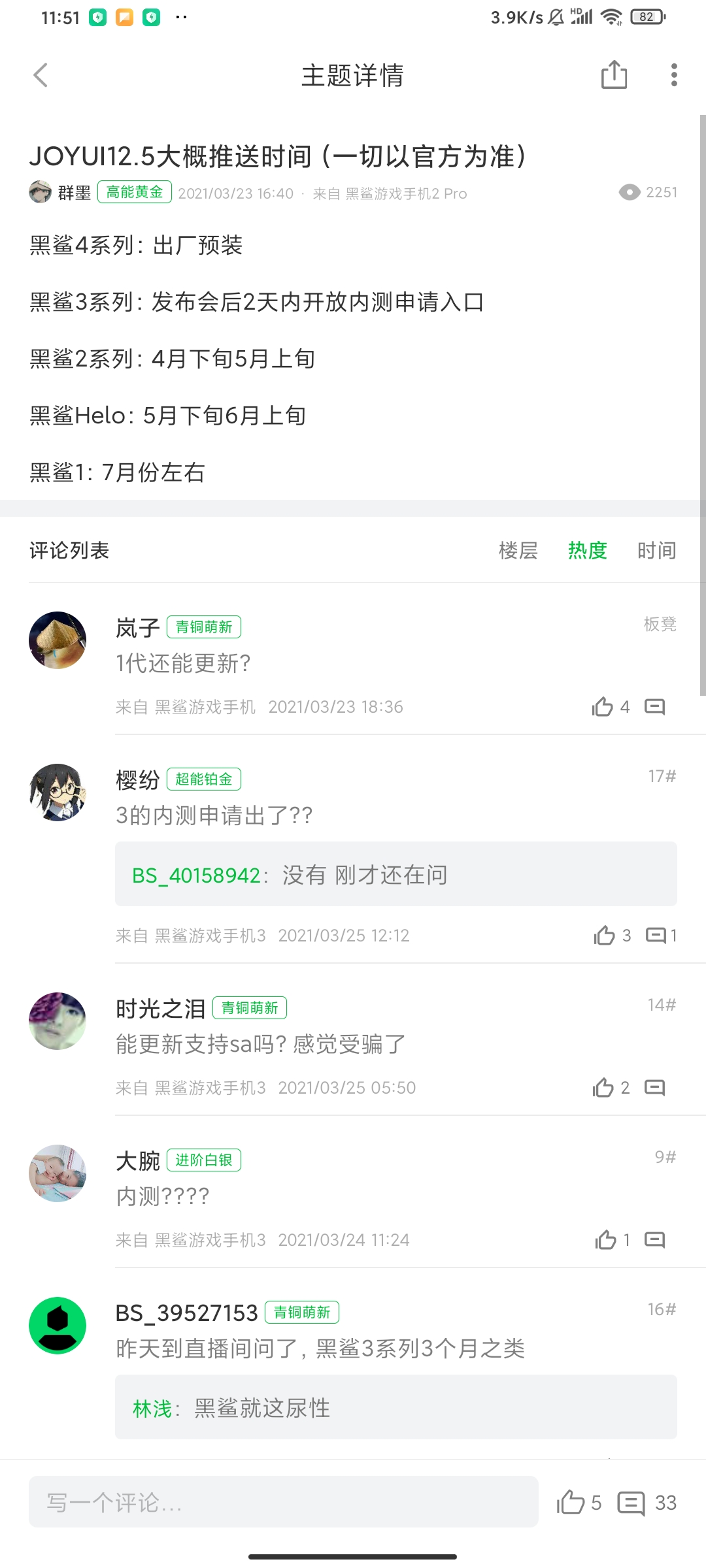Reply to 大腕's comment

pyautogui.click(x=654, y=1240)
